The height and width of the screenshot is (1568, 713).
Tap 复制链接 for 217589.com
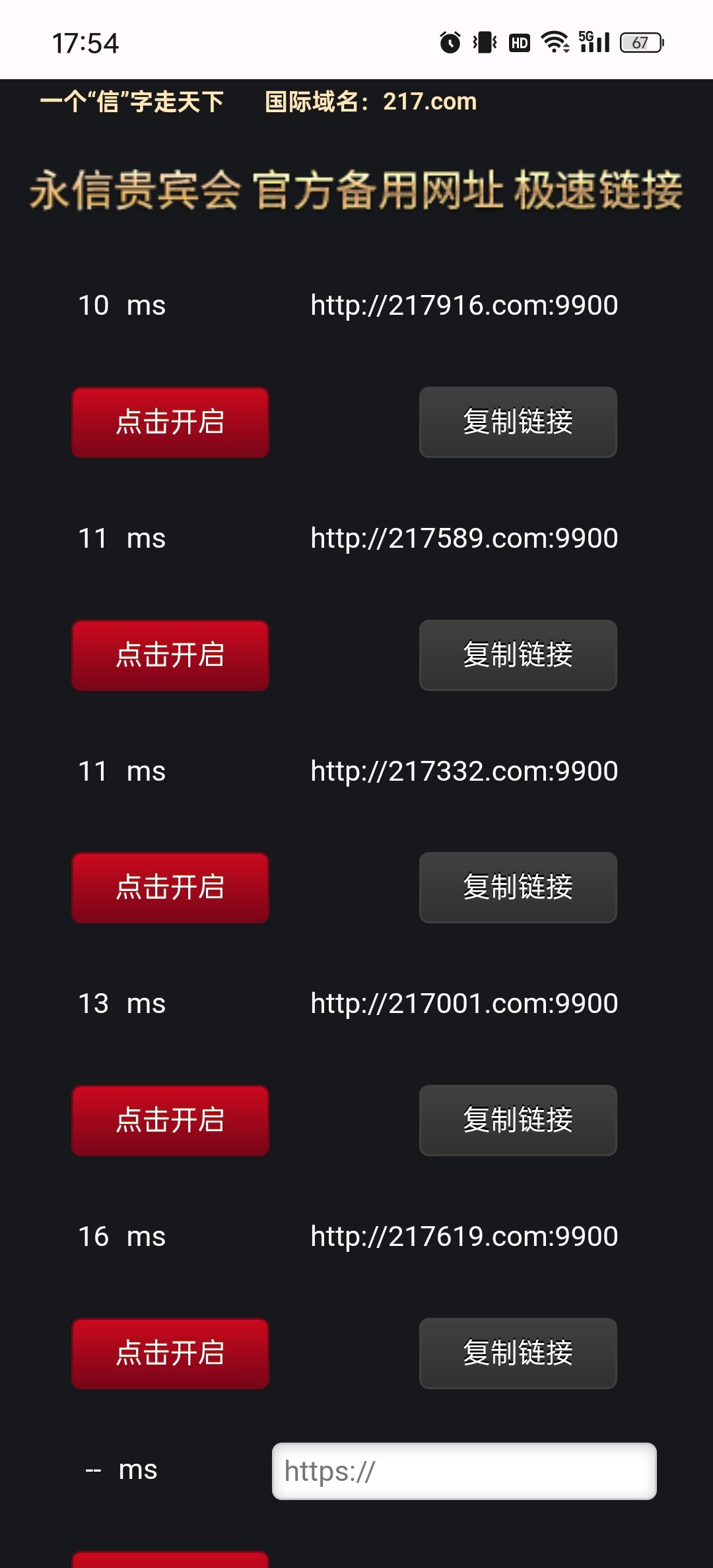518,655
